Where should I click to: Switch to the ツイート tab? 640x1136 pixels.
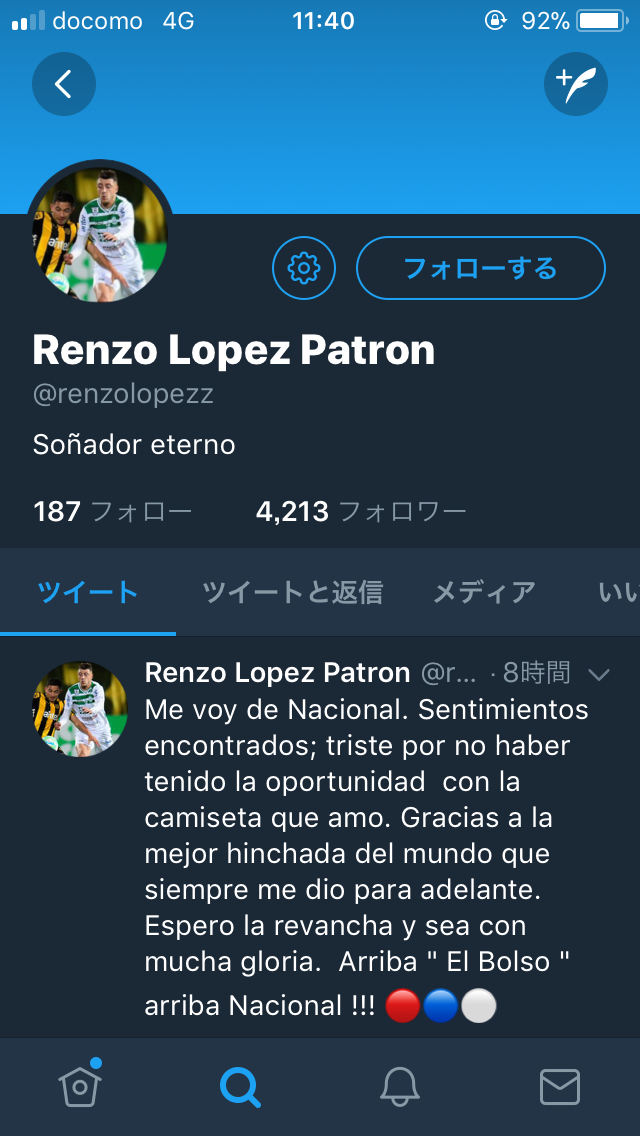tap(88, 592)
